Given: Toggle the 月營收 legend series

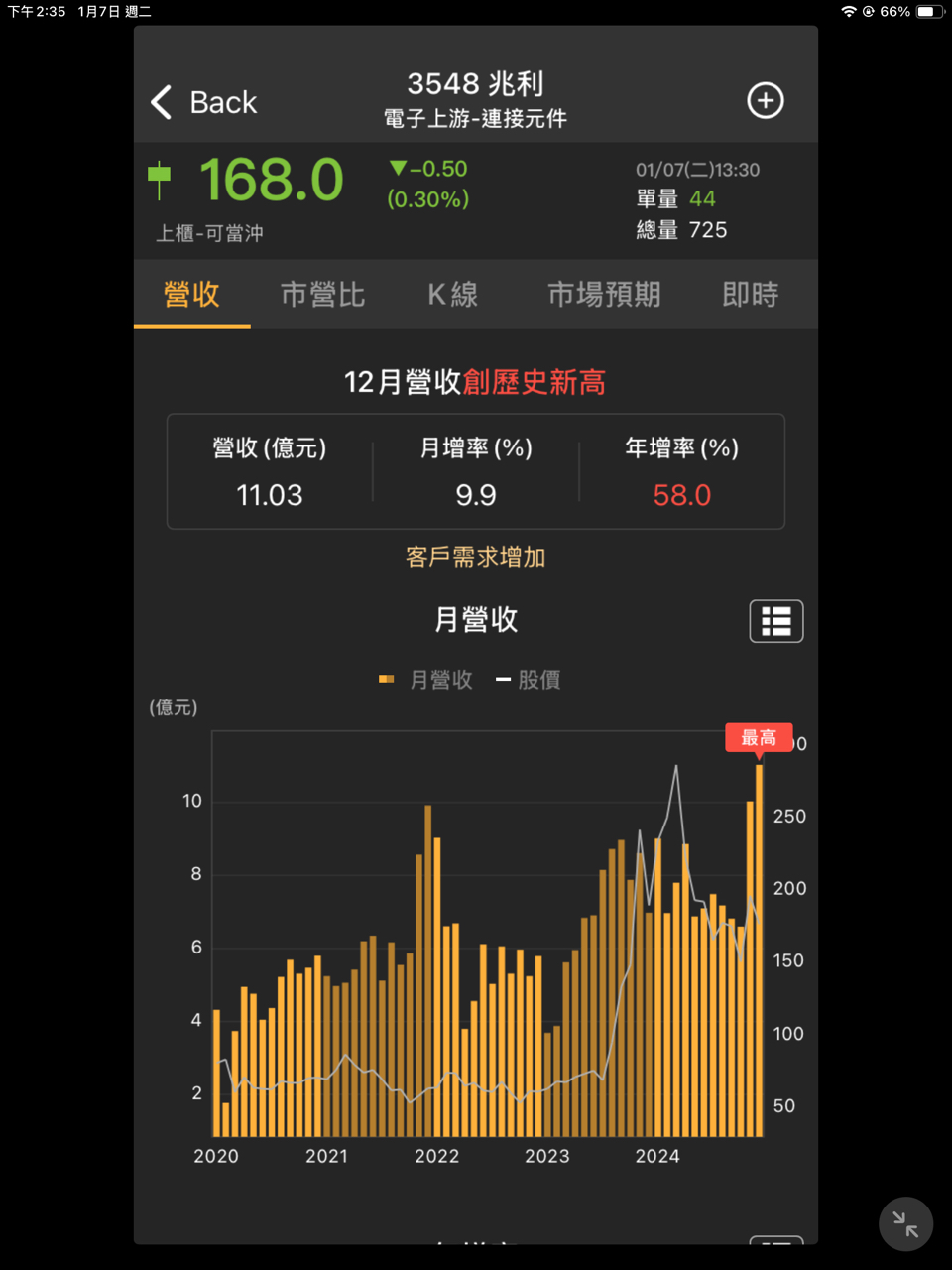Looking at the screenshot, I should click(426, 680).
